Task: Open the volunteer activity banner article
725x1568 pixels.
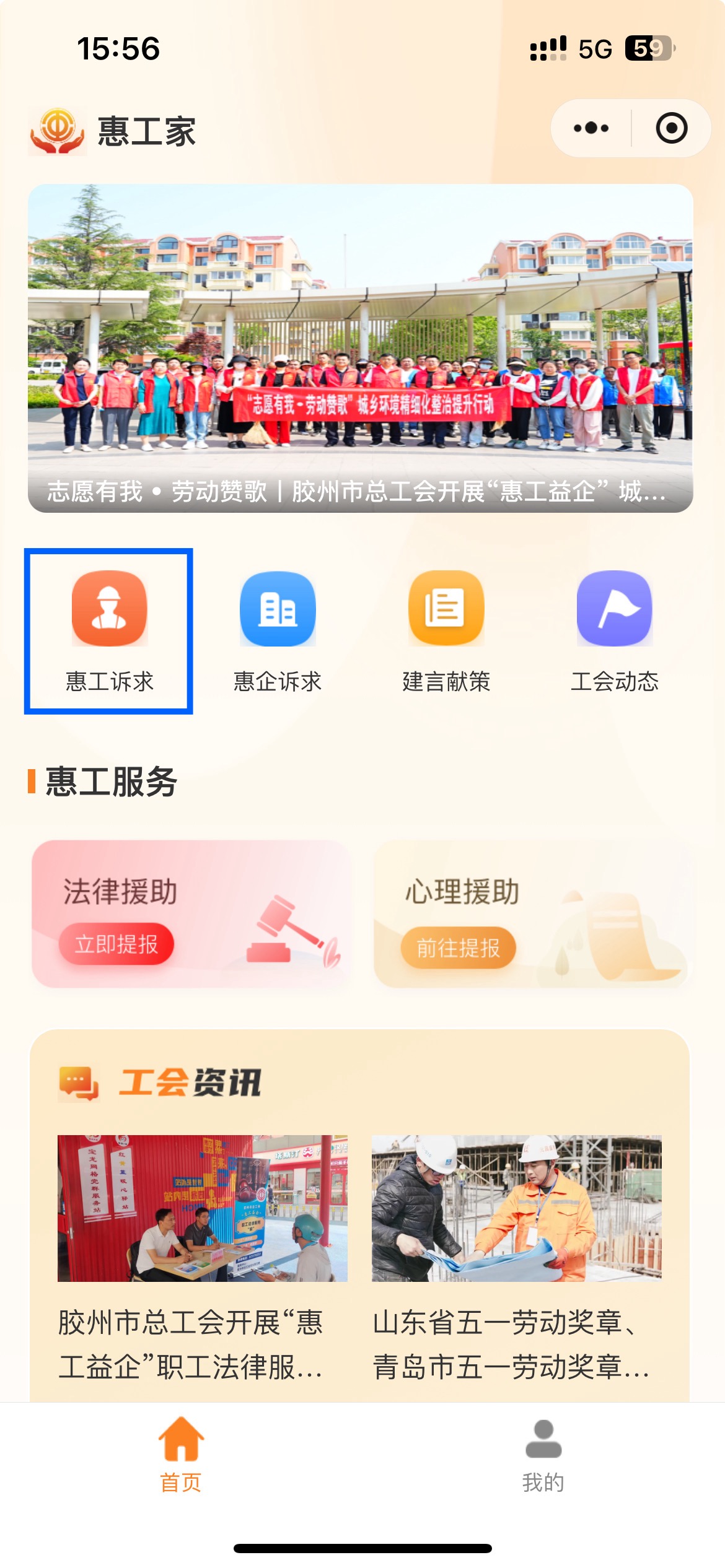Action: [360, 348]
